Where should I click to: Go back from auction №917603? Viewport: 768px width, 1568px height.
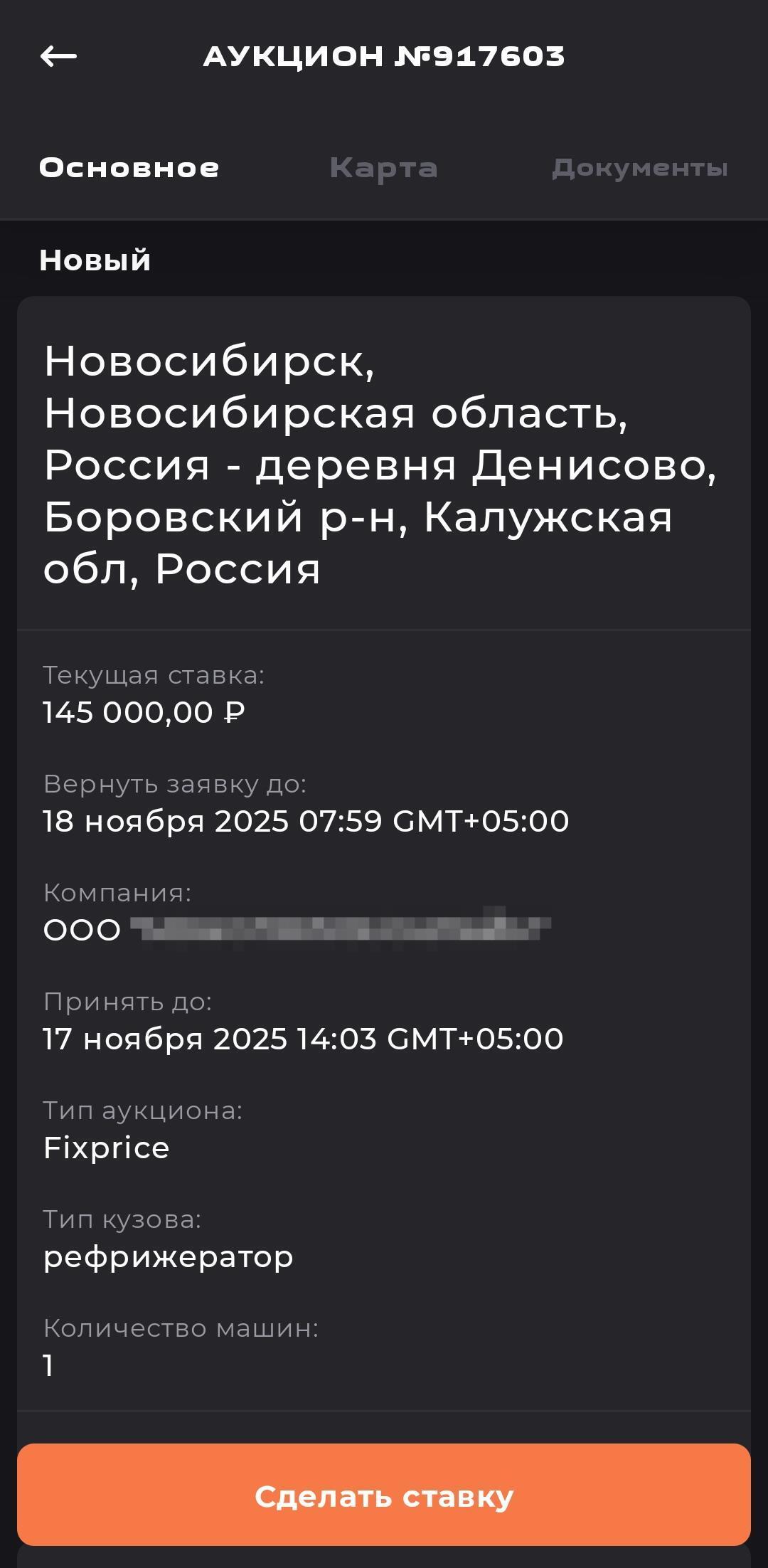[58, 56]
